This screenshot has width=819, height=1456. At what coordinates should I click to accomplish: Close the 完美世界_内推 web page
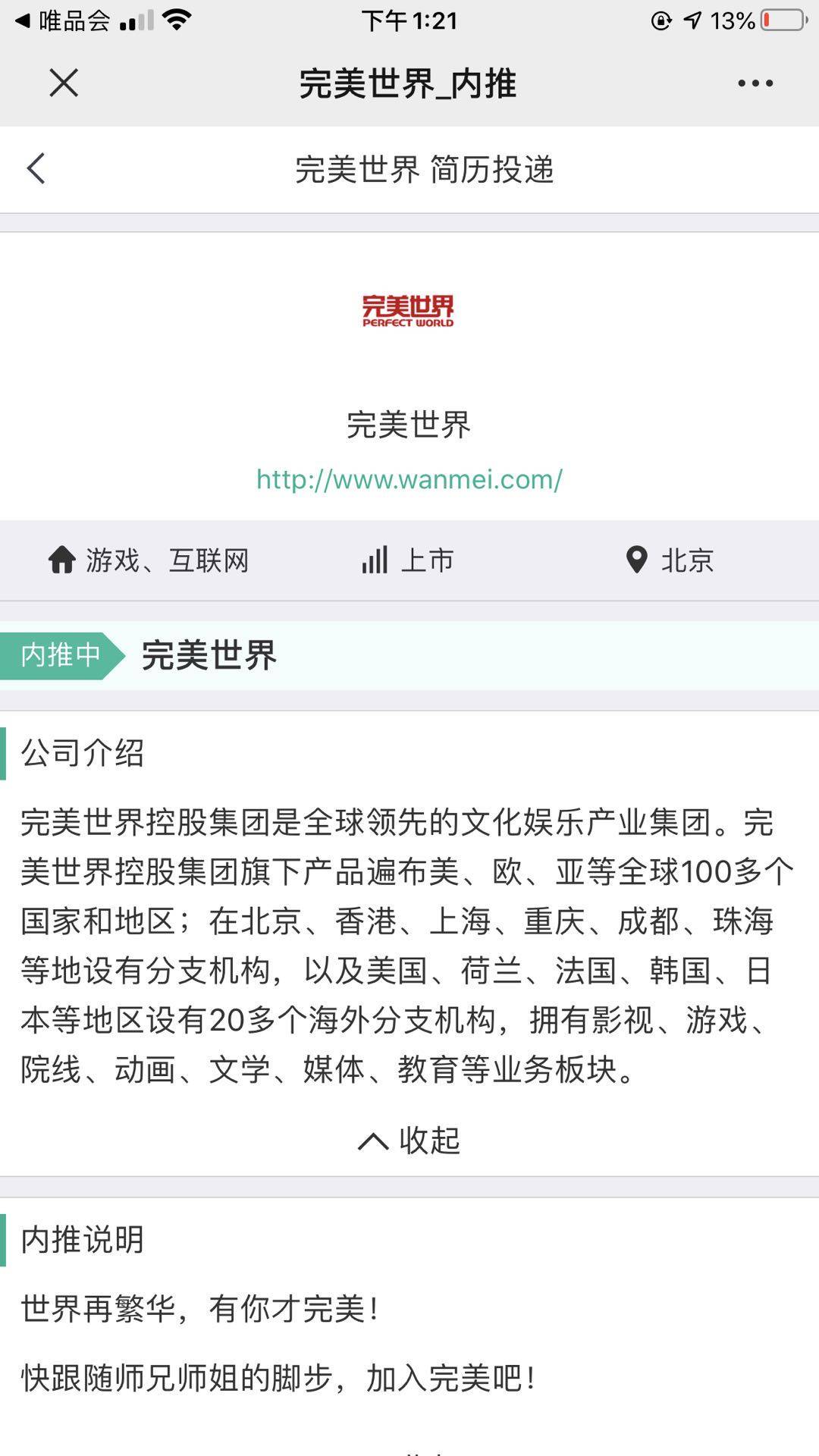pos(64,83)
